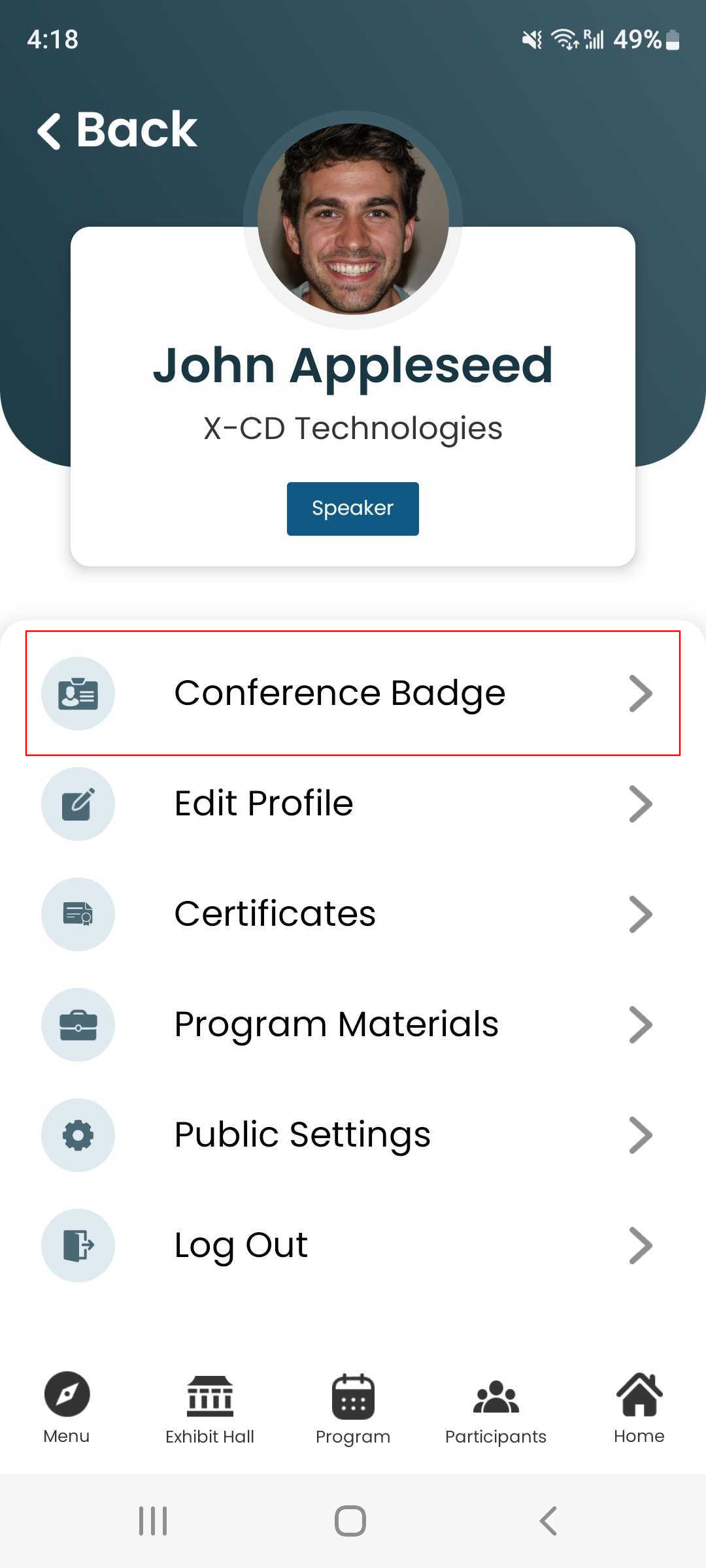Tap the system back button

548,1521
